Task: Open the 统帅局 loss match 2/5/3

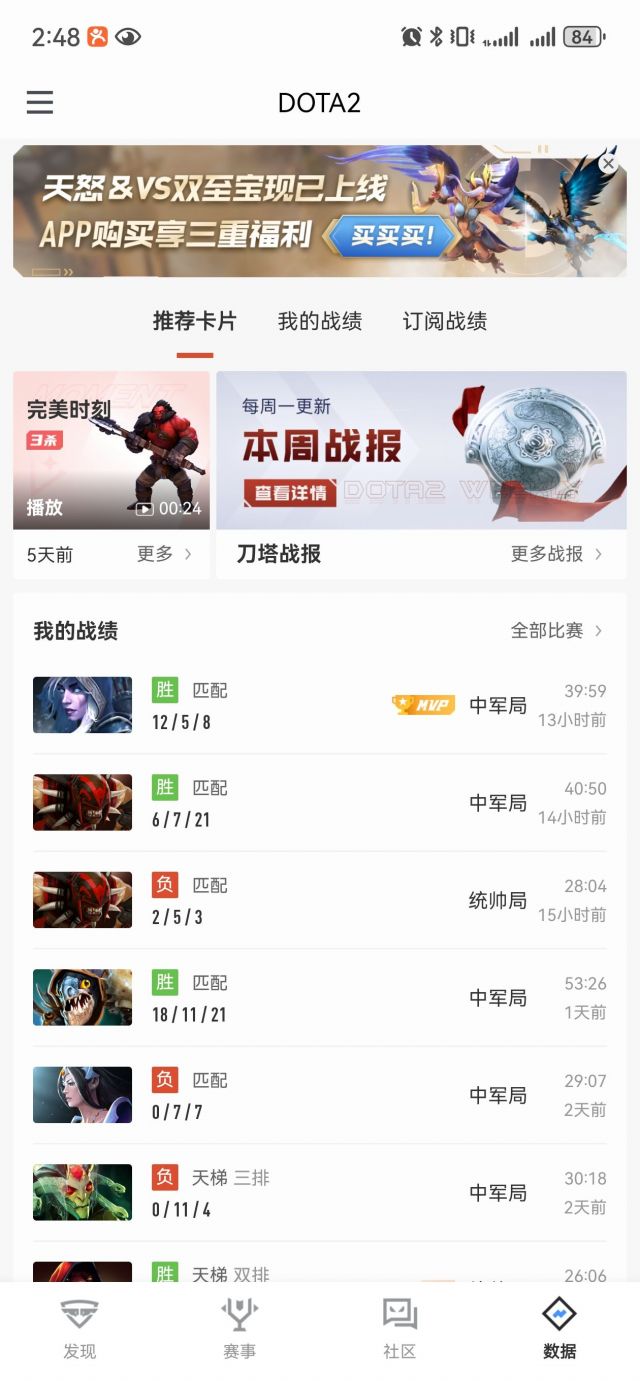Action: [319, 900]
